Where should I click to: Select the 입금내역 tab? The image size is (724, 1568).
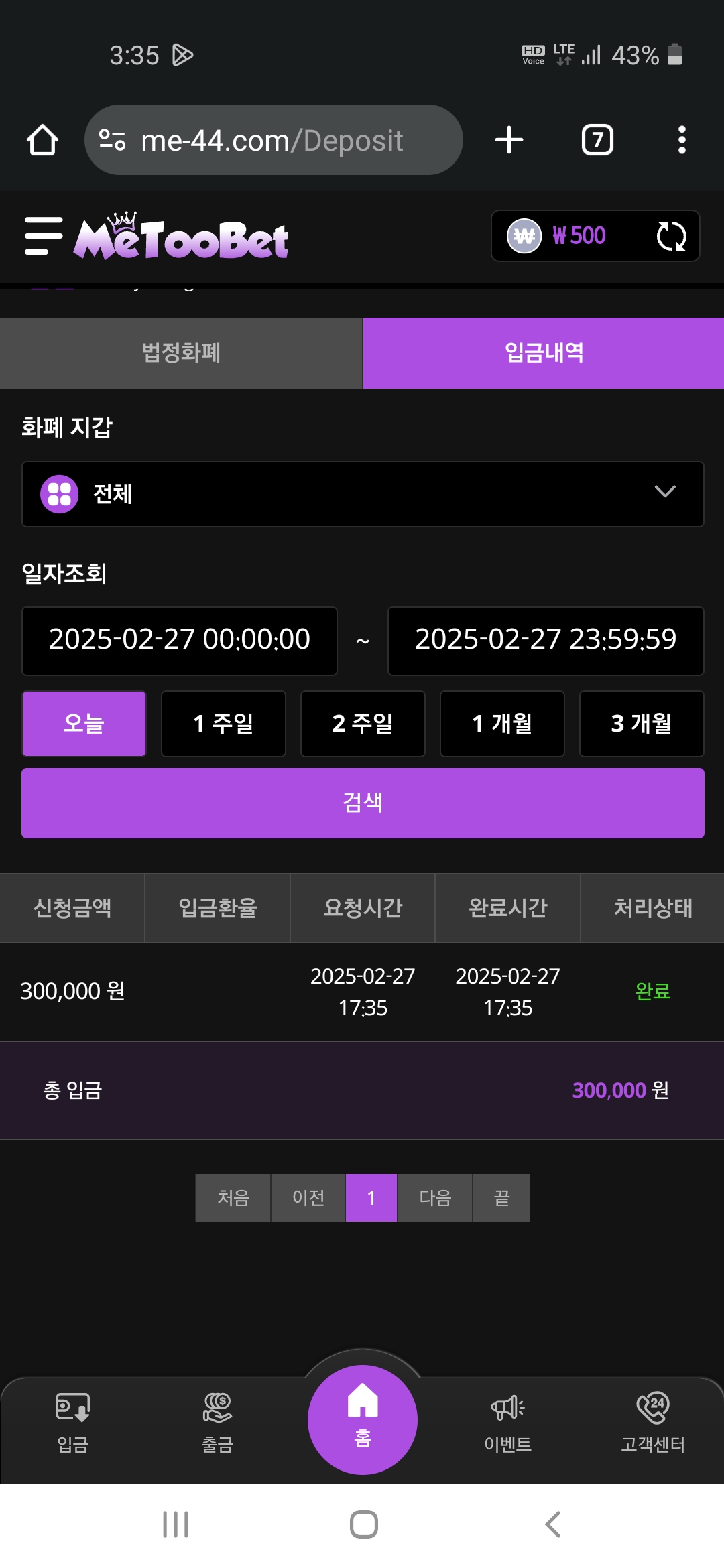click(x=544, y=353)
